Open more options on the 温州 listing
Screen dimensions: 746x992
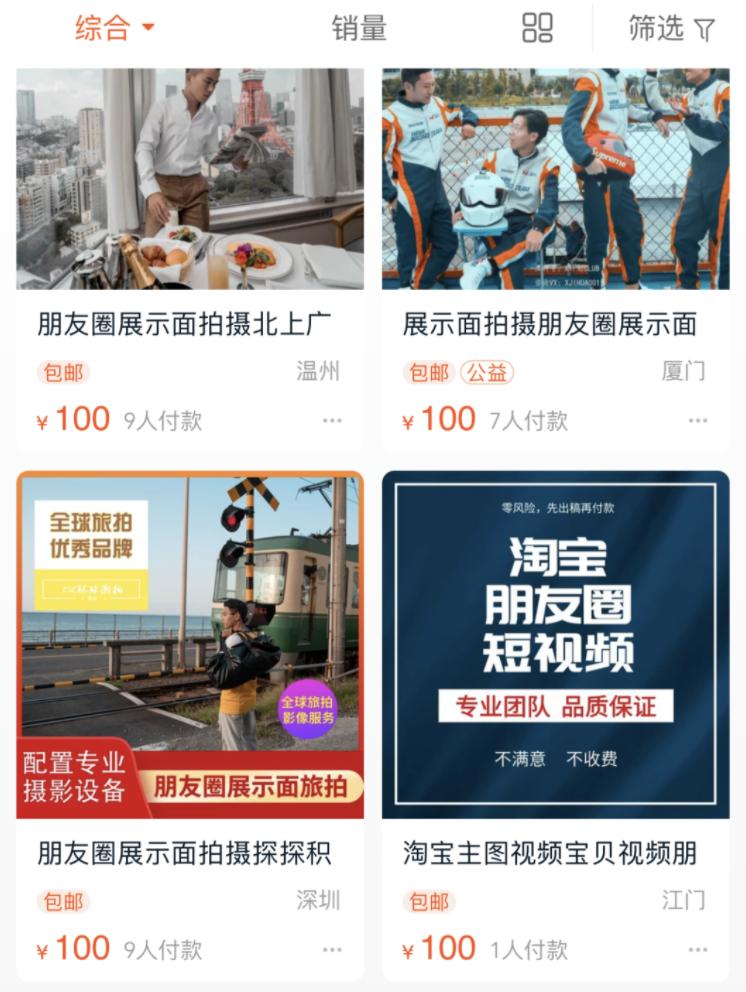click(331, 420)
